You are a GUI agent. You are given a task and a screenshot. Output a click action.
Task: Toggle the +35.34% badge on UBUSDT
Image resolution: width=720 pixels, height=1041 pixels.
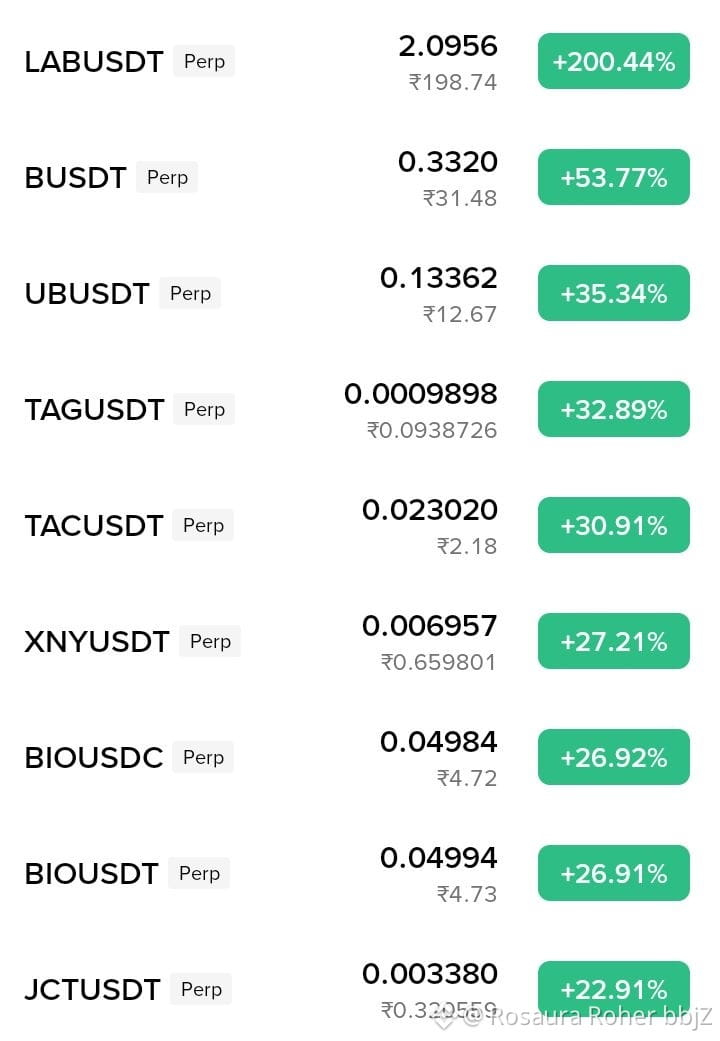[614, 293]
